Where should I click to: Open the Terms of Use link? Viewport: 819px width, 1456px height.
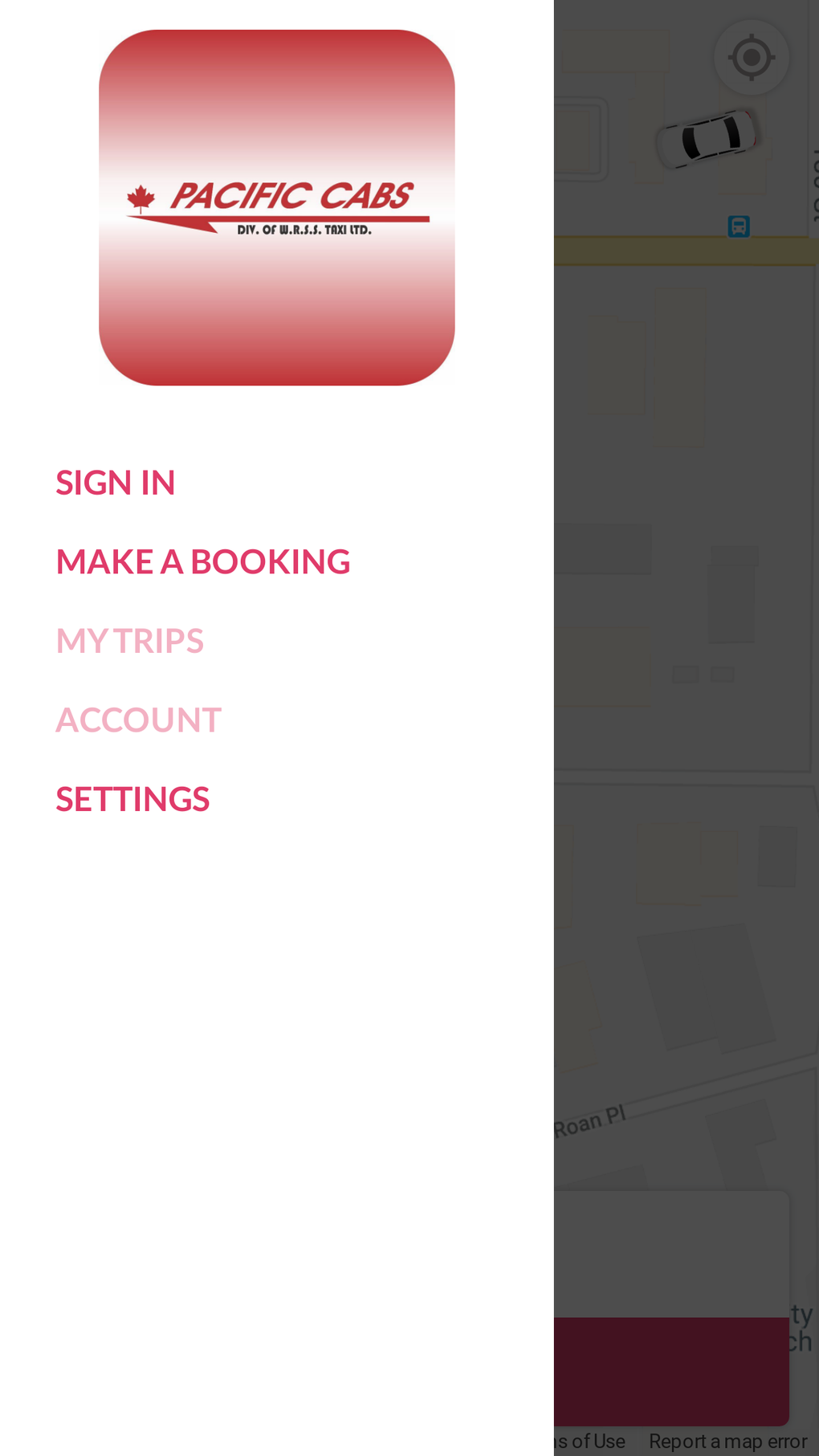(589, 1440)
